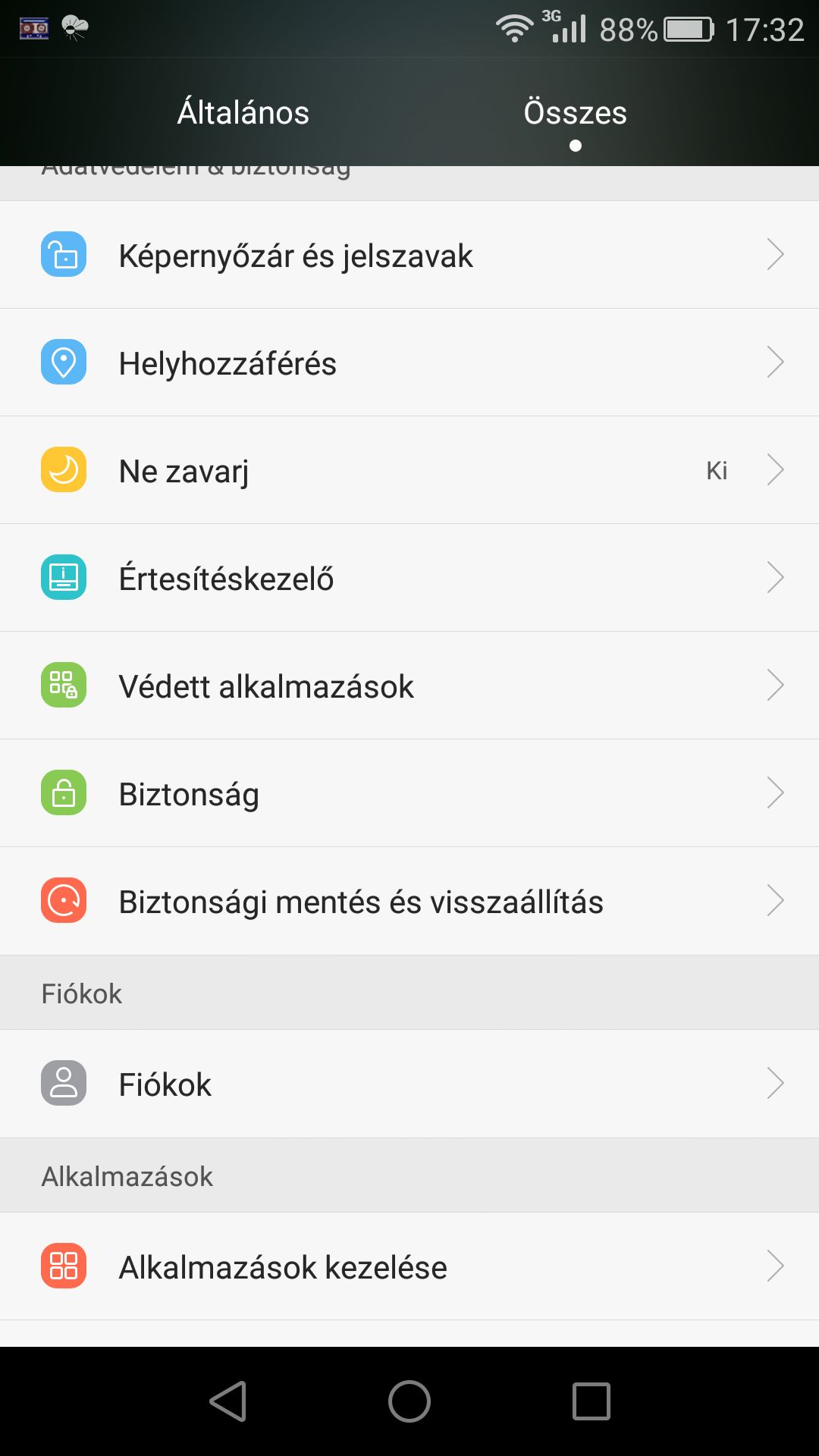
Task: Open the Fiókok settings row
Action: (409, 1084)
